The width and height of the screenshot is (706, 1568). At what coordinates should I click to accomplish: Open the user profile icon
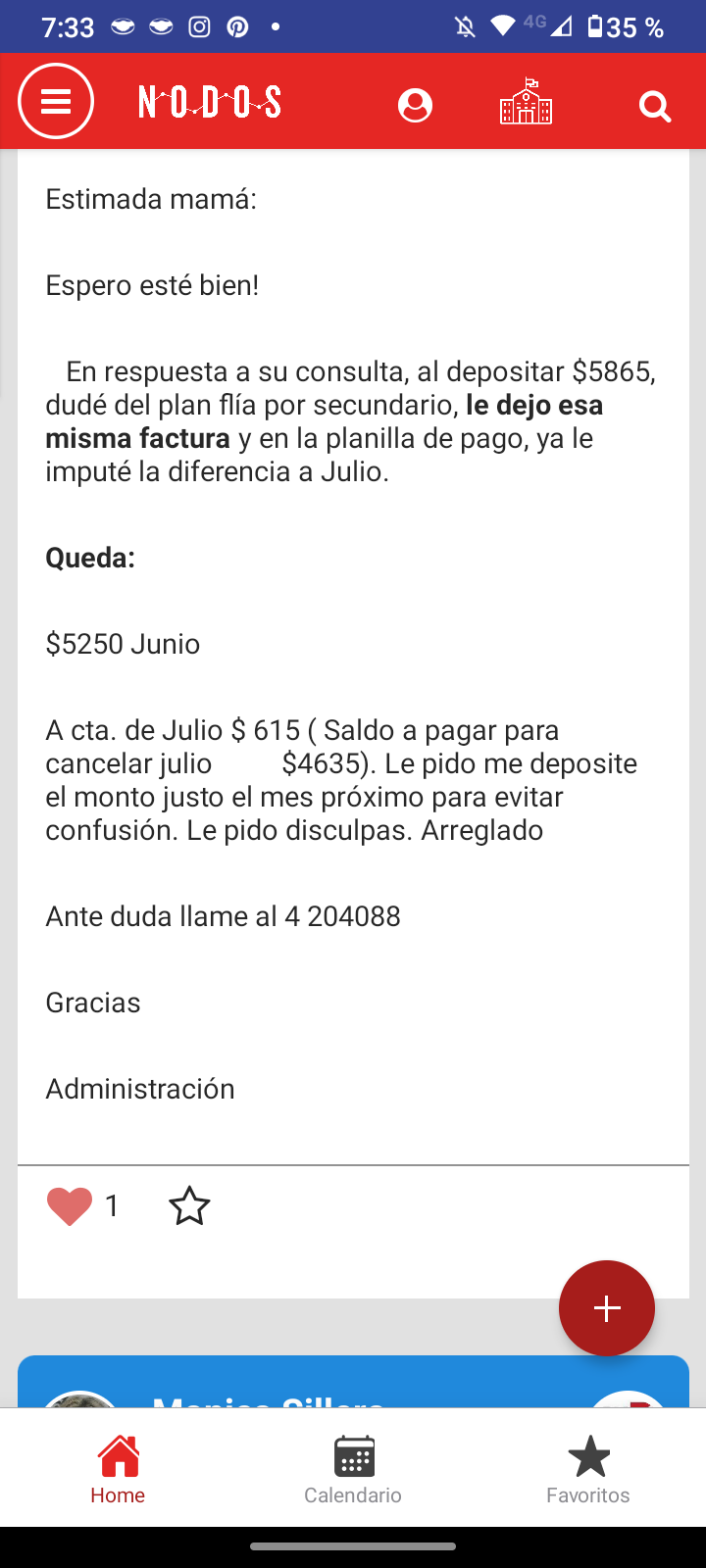pyautogui.click(x=415, y=105)
